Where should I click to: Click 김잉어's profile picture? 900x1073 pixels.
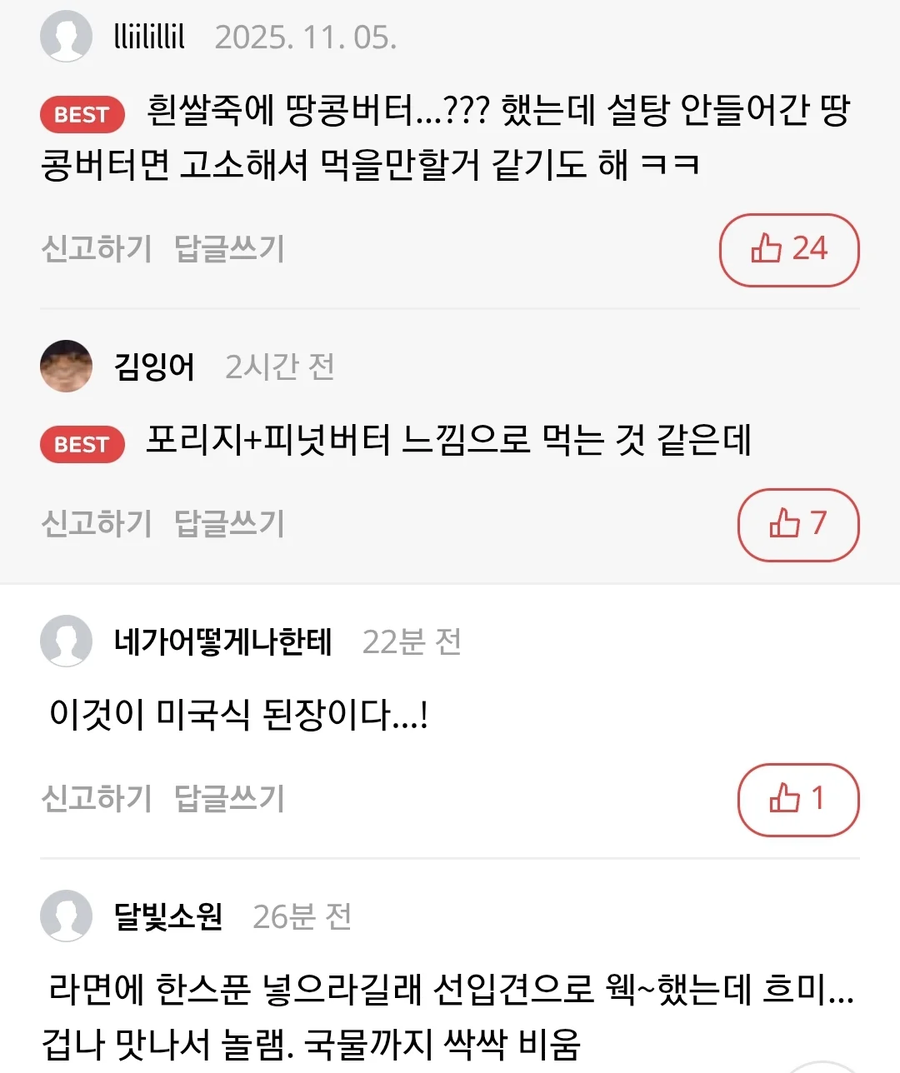click(x=66, y=366)
